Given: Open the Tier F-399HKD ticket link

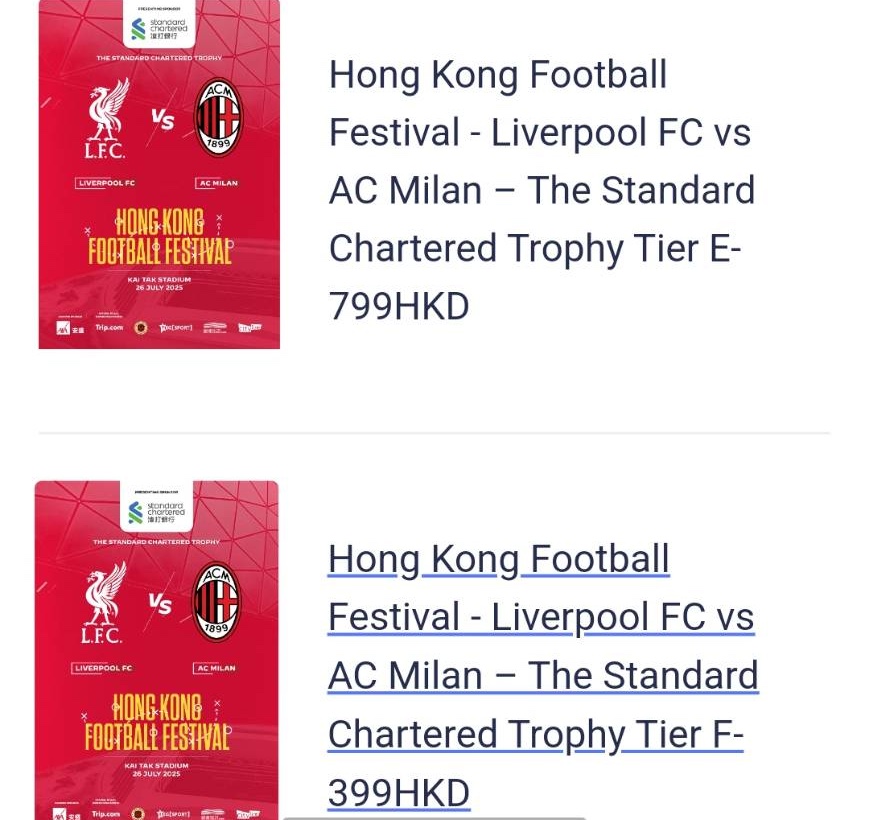Looking at the screenshot, I should coord(541,675).
